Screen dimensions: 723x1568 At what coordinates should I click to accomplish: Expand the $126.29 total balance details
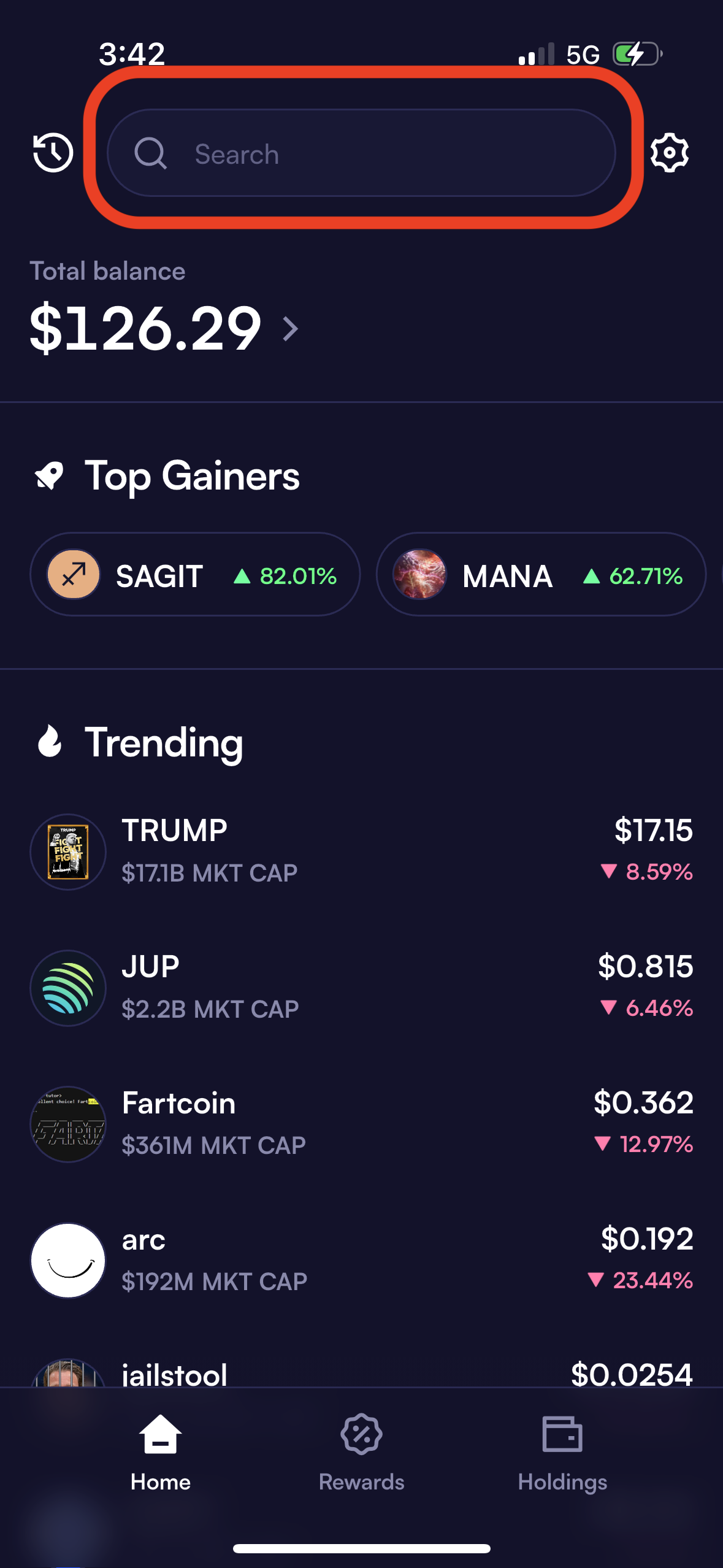coord(164,329)
